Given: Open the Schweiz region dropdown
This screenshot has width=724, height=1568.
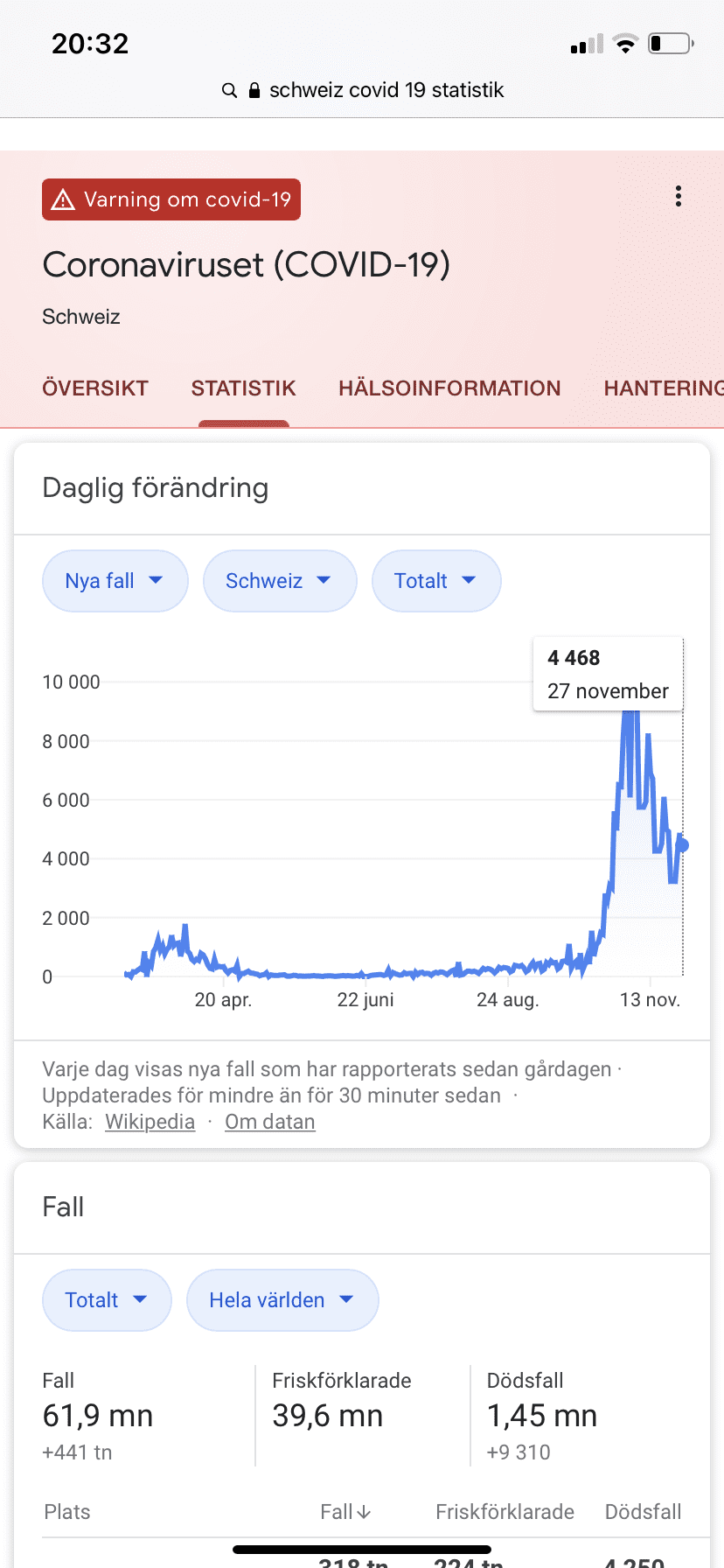Looking at the screenshot, I should click(279, 581).
